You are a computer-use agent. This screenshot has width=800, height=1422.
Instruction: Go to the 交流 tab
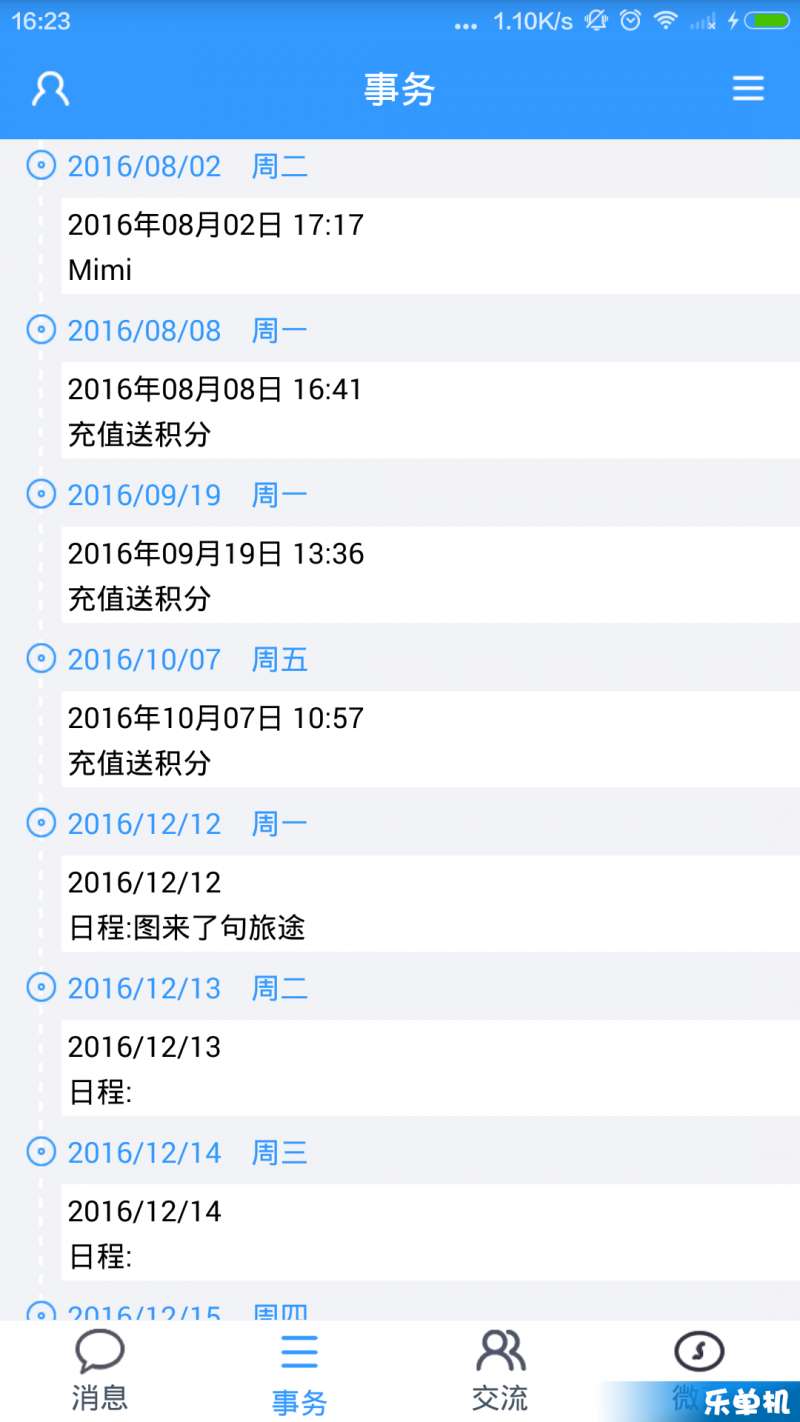(x=500, y=1370)
